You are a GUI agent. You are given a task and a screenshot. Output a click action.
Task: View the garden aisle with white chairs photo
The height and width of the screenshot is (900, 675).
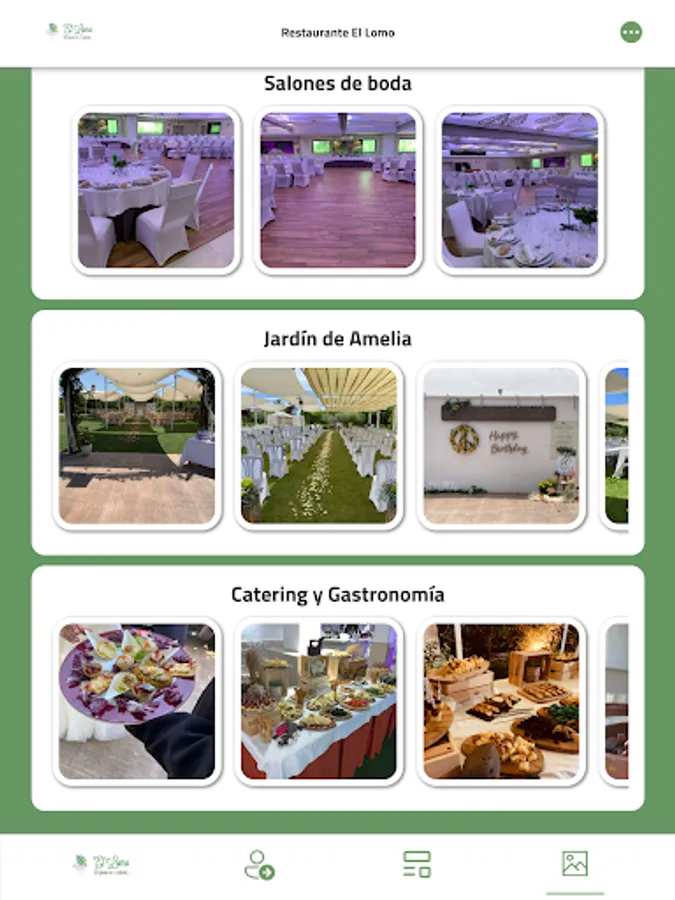319,446
